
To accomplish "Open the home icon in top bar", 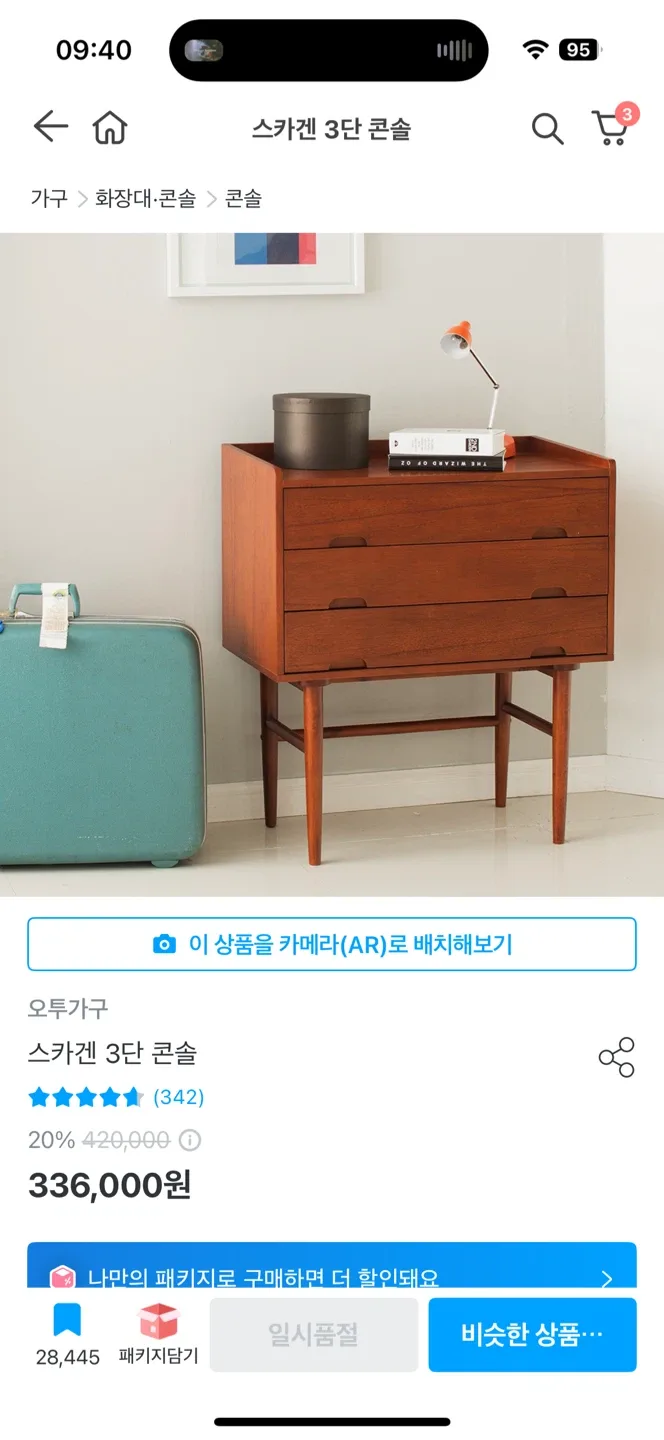I will 110,128.
